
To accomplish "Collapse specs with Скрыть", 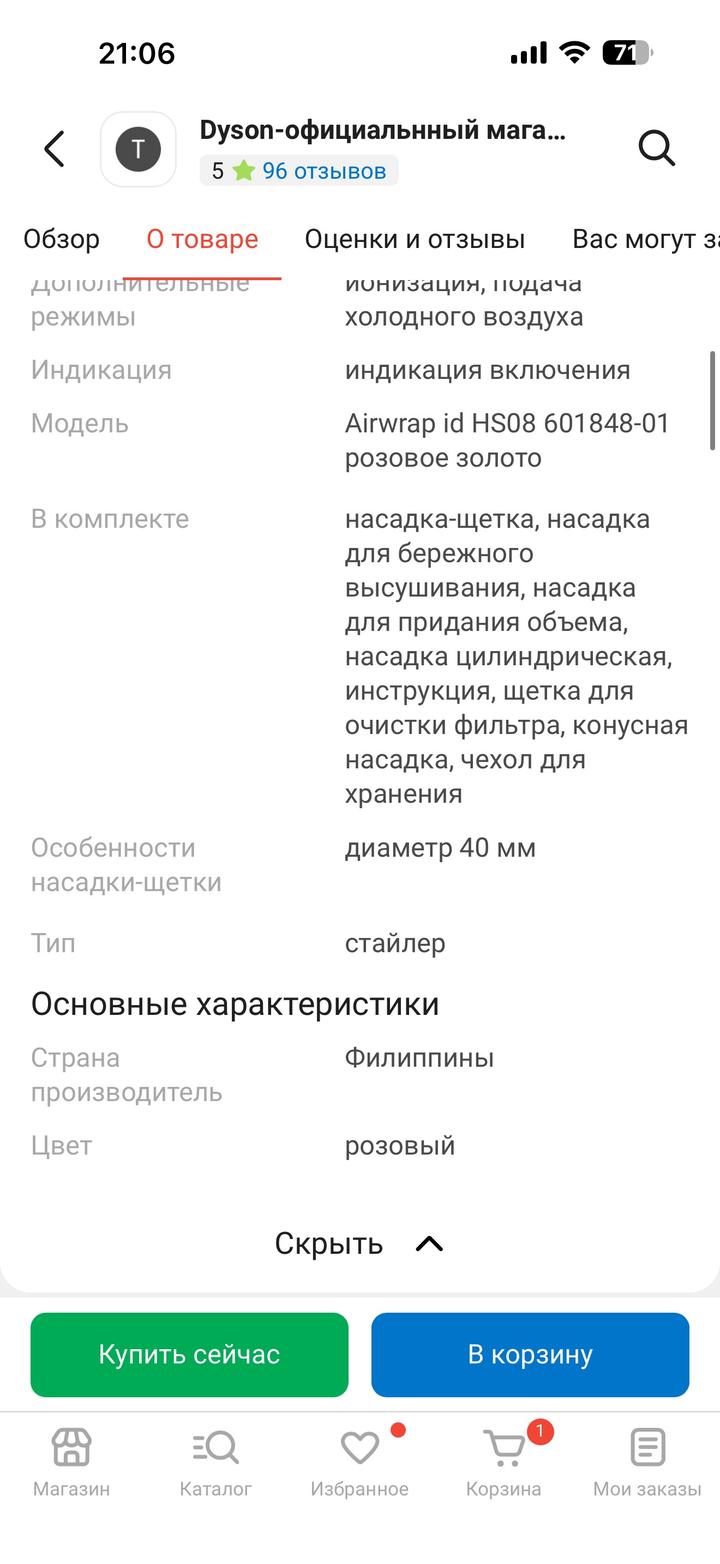I will (358, 1244).
